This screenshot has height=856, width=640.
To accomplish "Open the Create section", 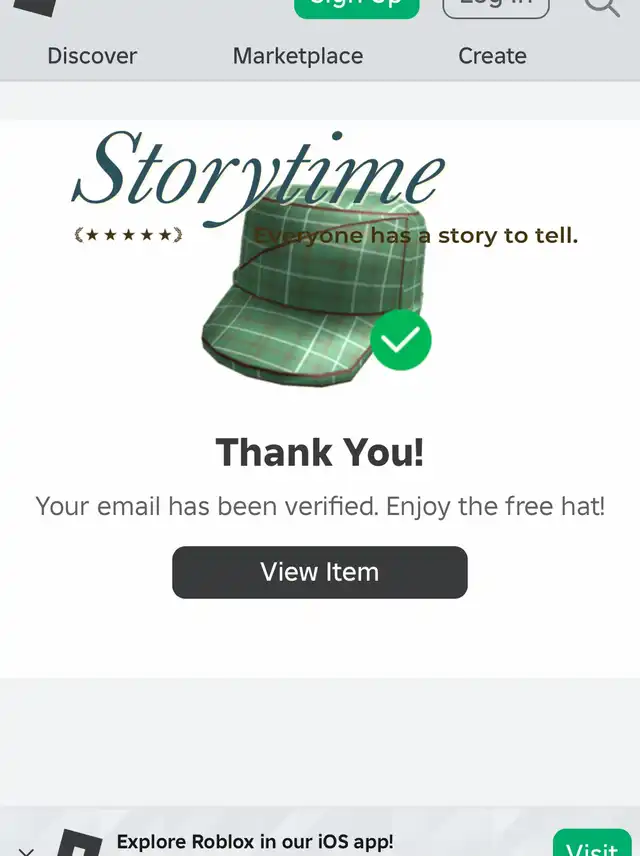I will (x=492, y=56).
